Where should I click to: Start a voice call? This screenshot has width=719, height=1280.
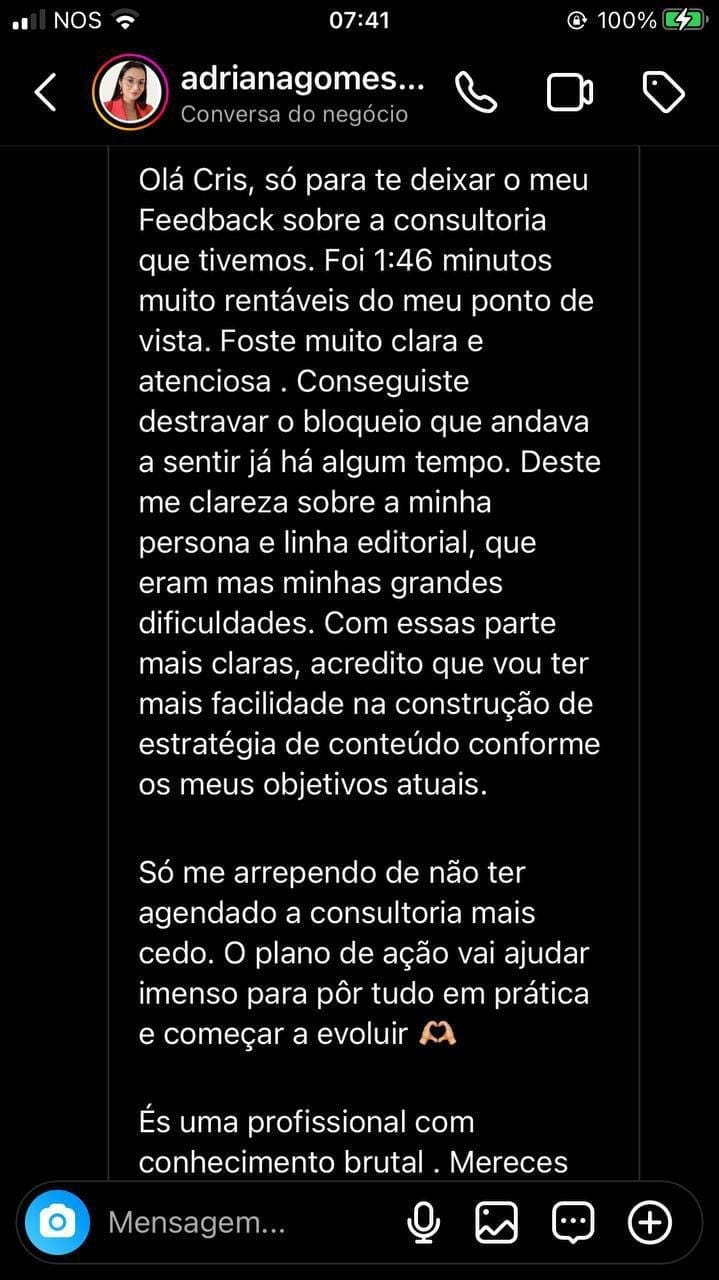tap(476, 93)
